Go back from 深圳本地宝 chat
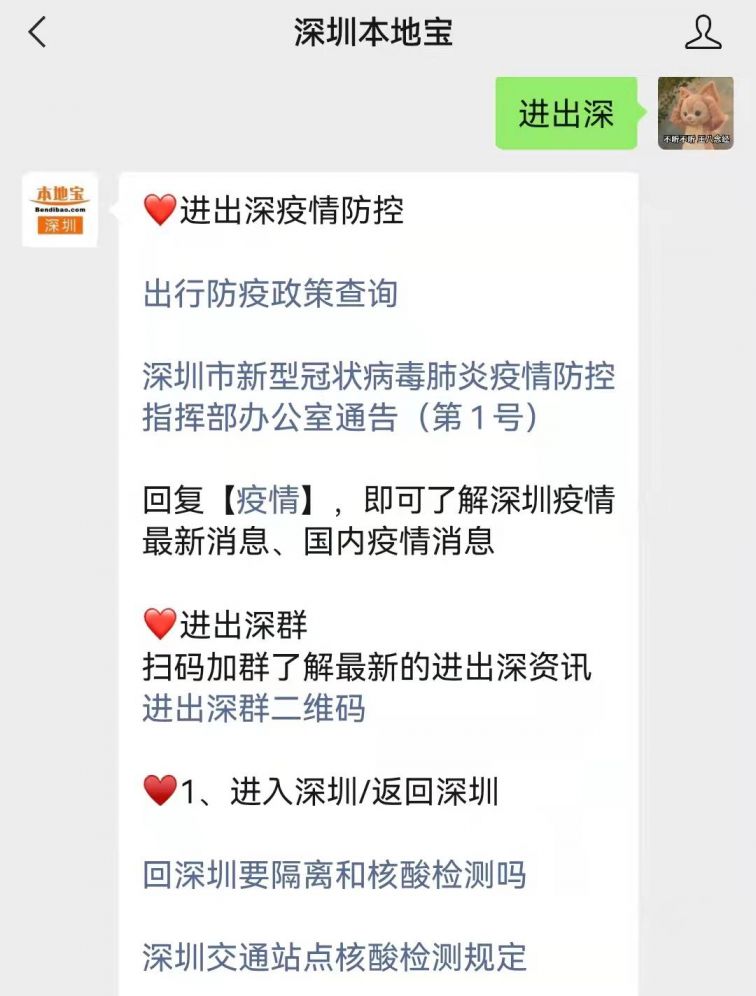Screen dimensions: 756x996 pyautogui.click(x=37, y=33)
